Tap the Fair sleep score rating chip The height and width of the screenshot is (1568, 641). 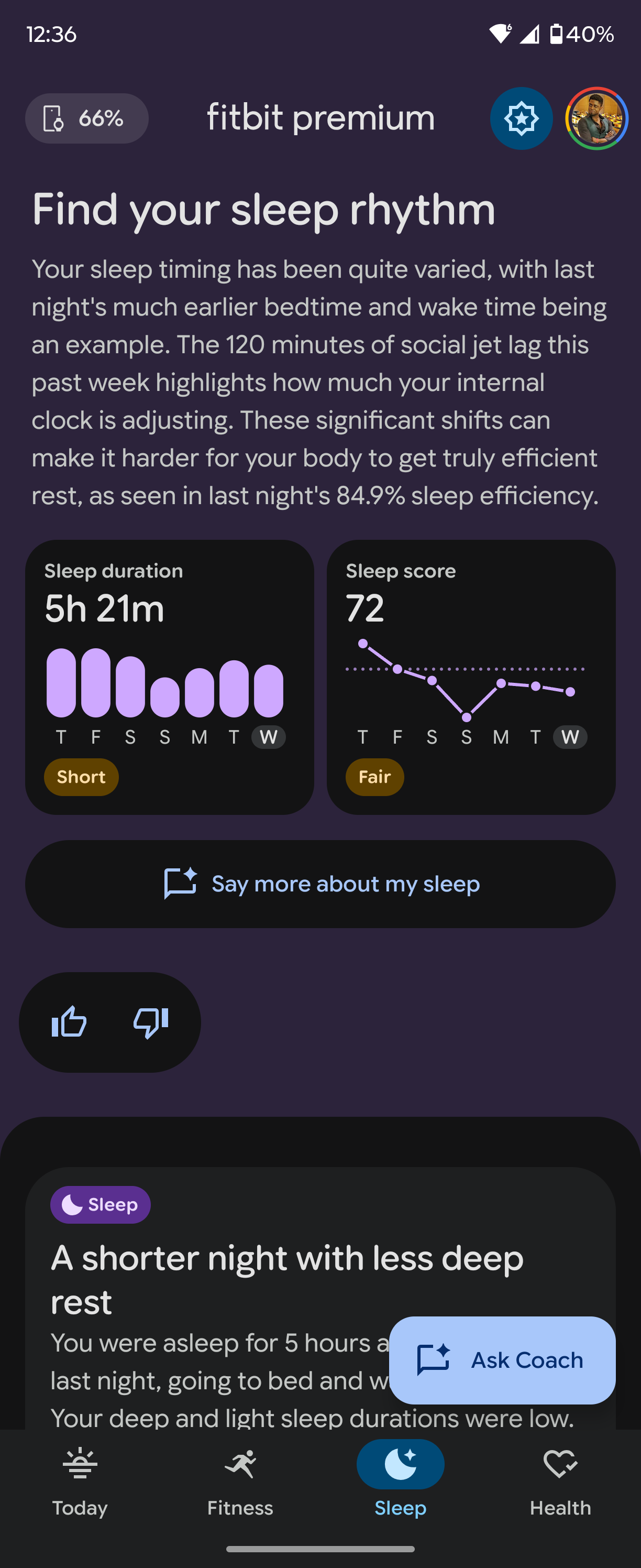pyautogui.click(x=374, y=777)
